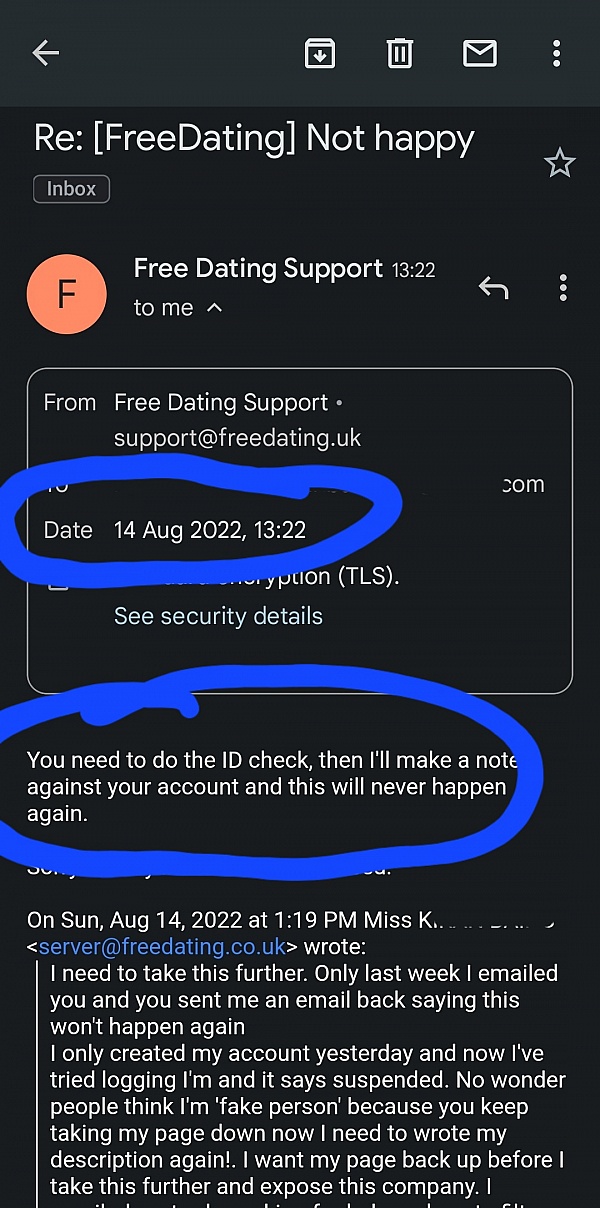This screenshot has width=600, height=1208.
Task: Star this conversation
Action: tap(559, 163)
